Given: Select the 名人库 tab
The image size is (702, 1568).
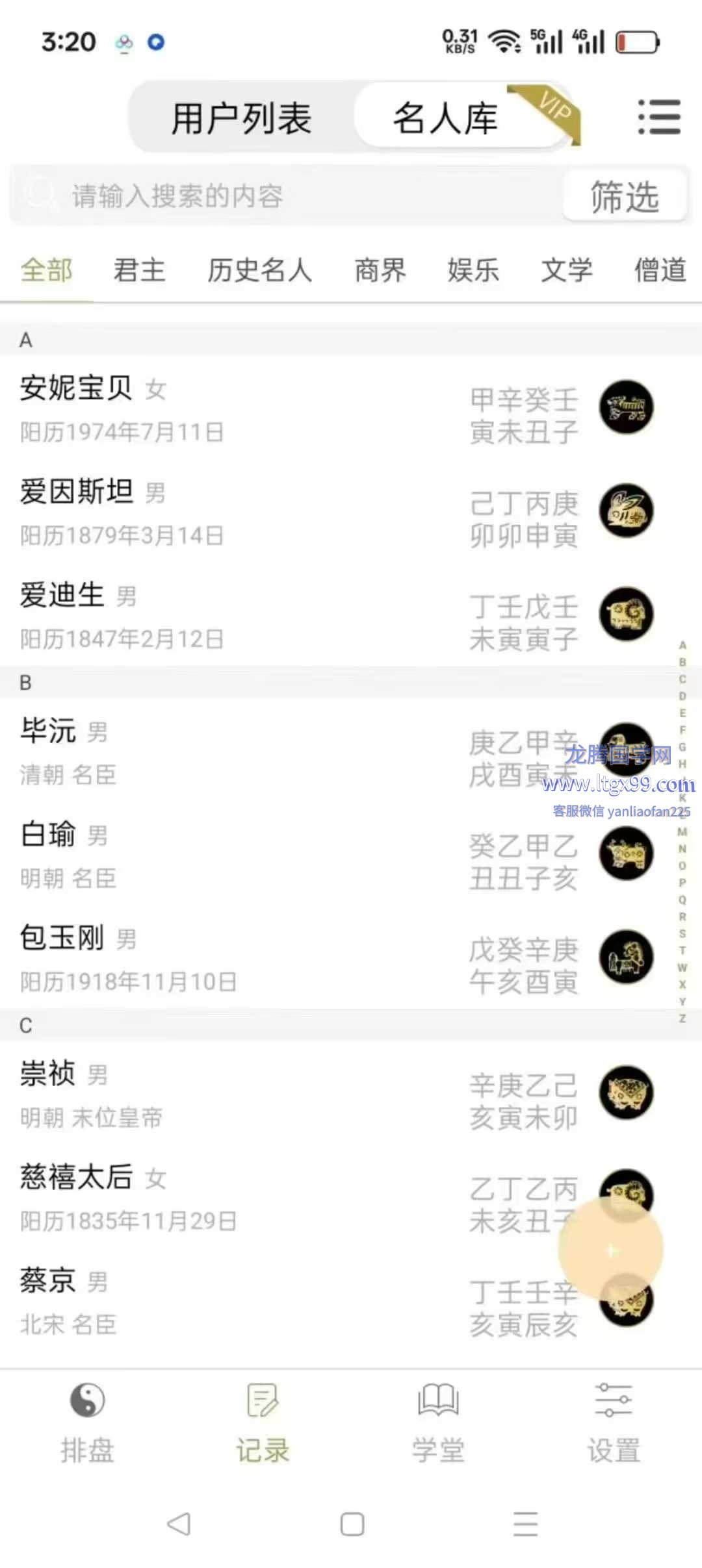Looking at the screenshot, I should click(446, 118).
